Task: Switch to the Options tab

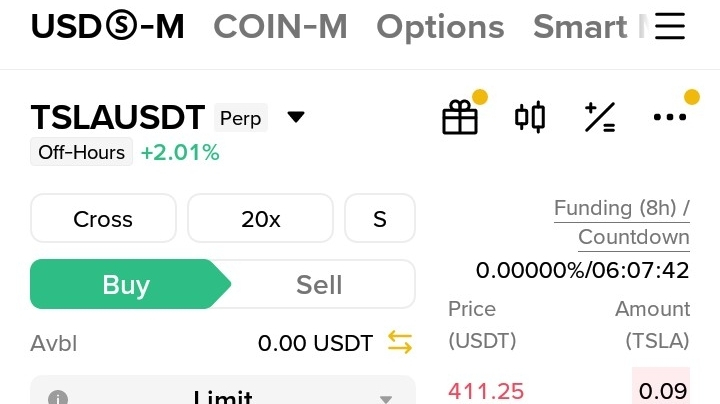Action: 440,27
